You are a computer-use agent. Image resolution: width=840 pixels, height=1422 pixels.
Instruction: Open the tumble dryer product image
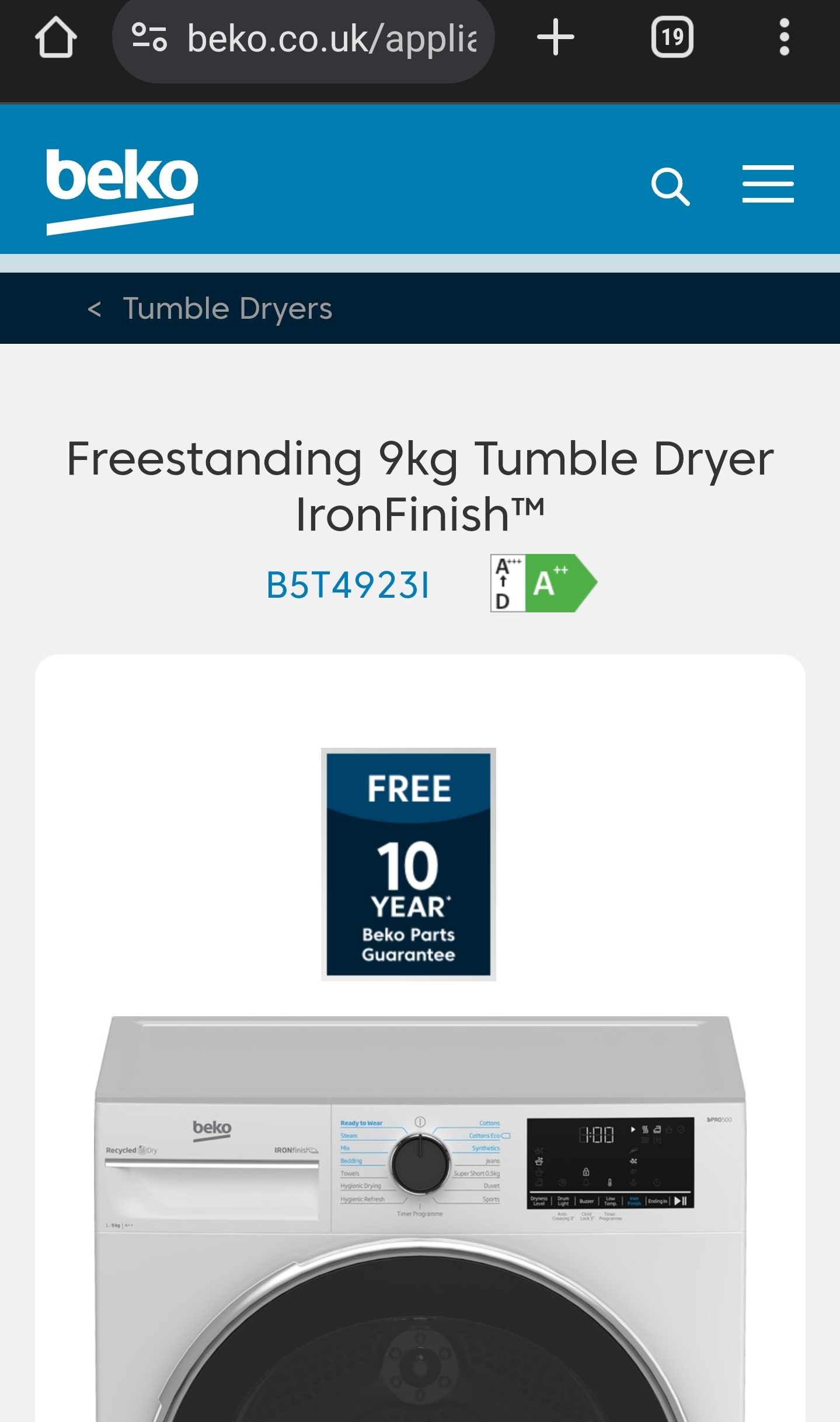[420, 1219]
